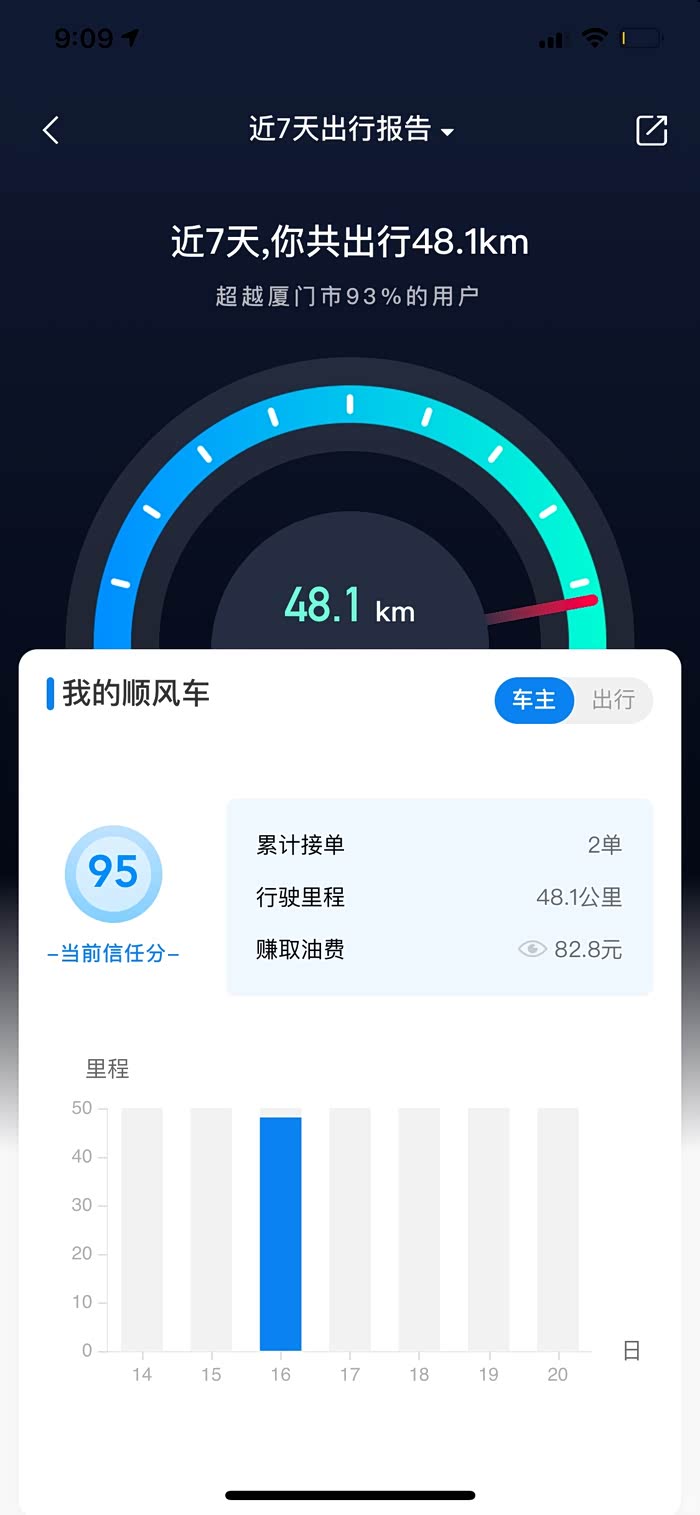Switch to the 出行 segment
Screen dimensions: 700x1515
click(613, 700)
